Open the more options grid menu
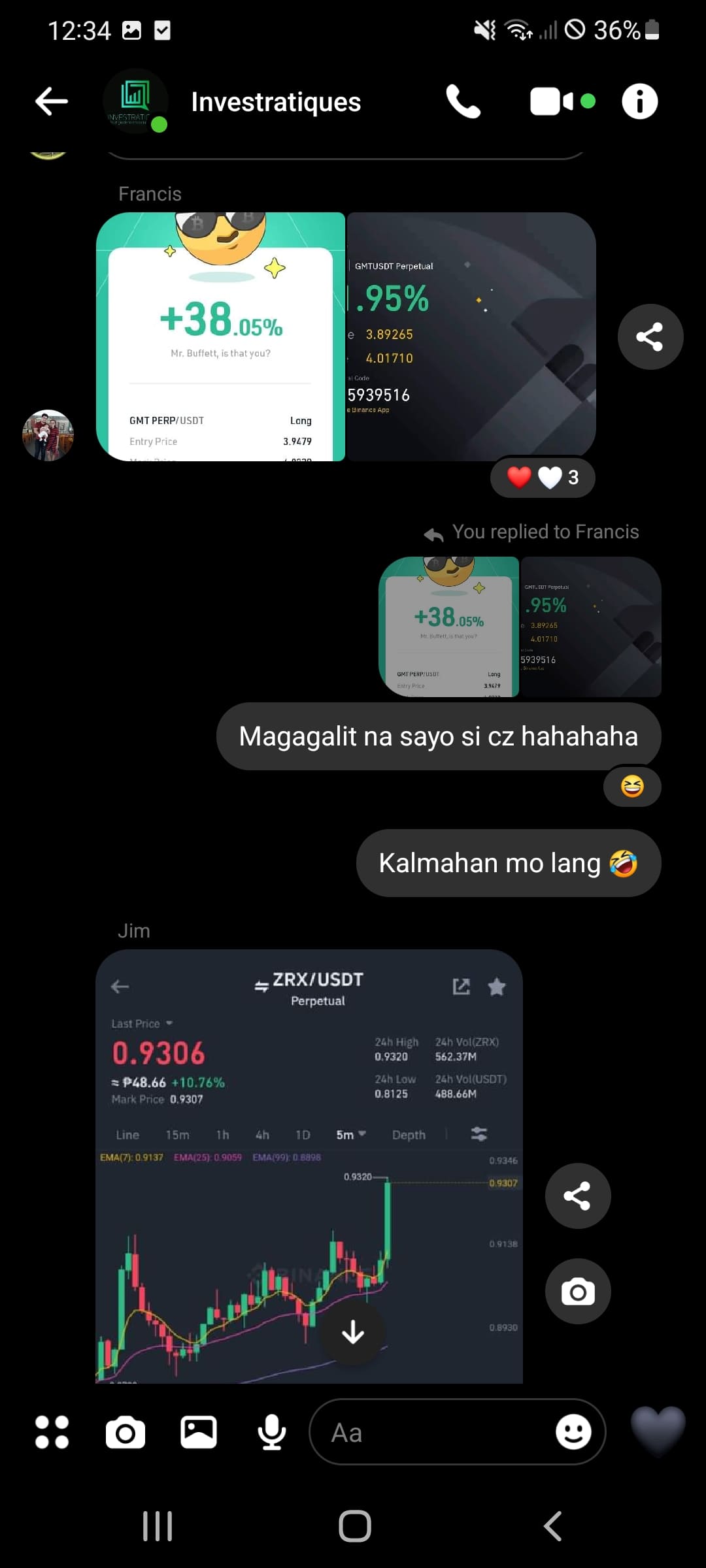The width and height of the screenshot is (706, 1568). pos(52,1433)
